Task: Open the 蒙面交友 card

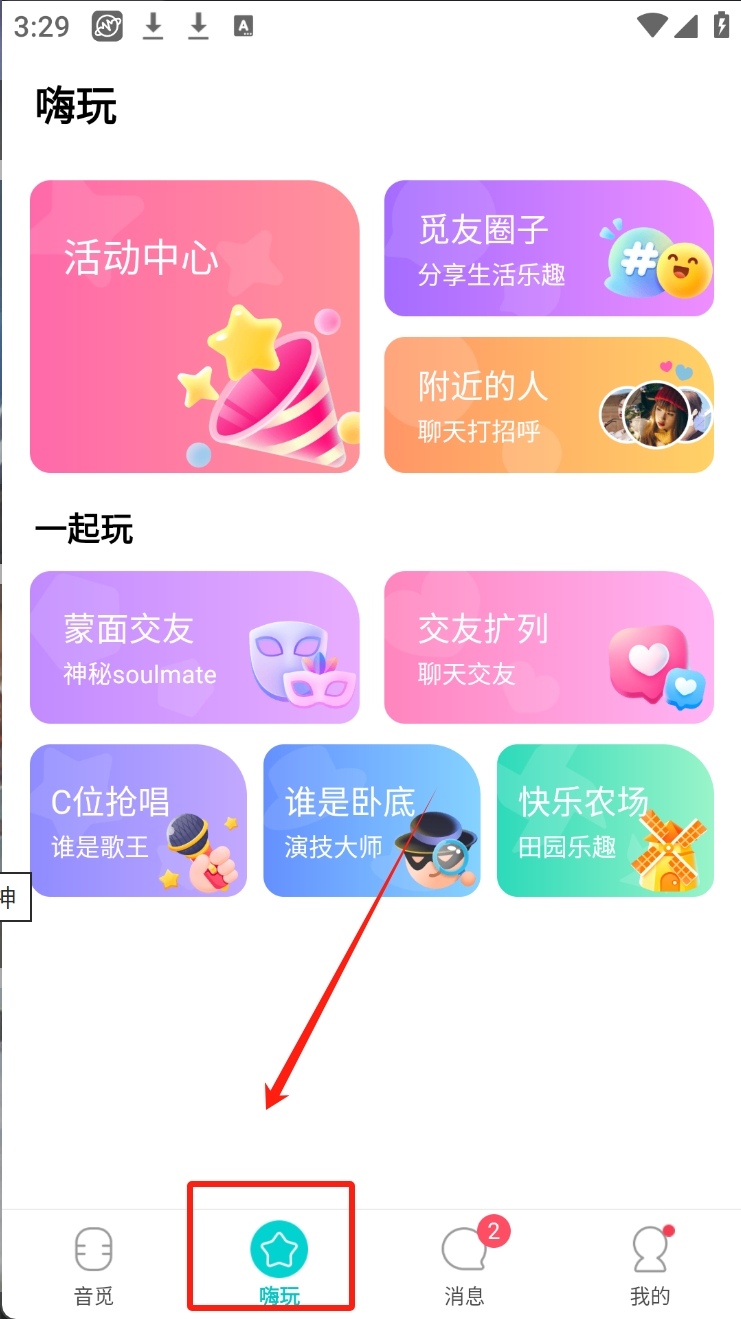Action: 194,647
